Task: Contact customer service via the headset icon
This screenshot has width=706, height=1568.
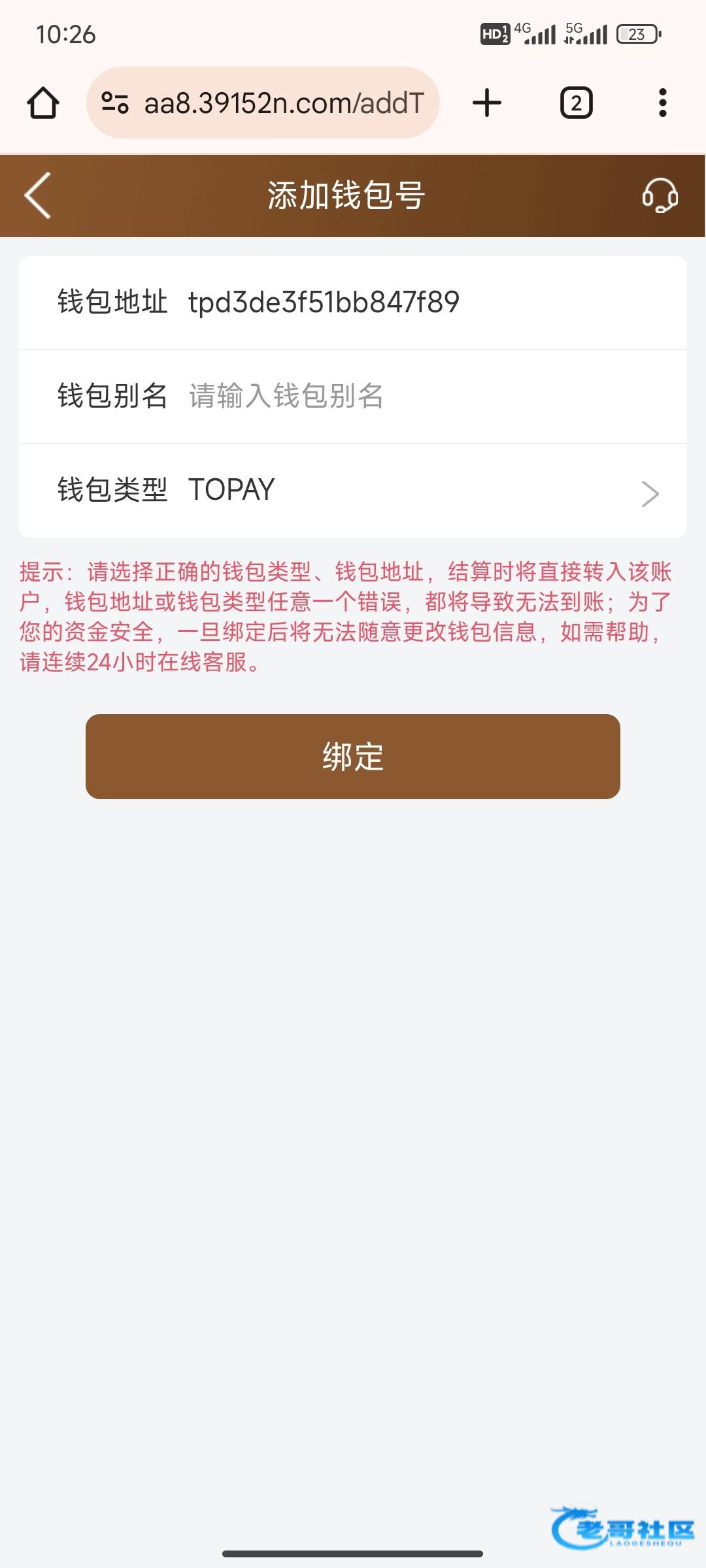Action: (660, 195)
